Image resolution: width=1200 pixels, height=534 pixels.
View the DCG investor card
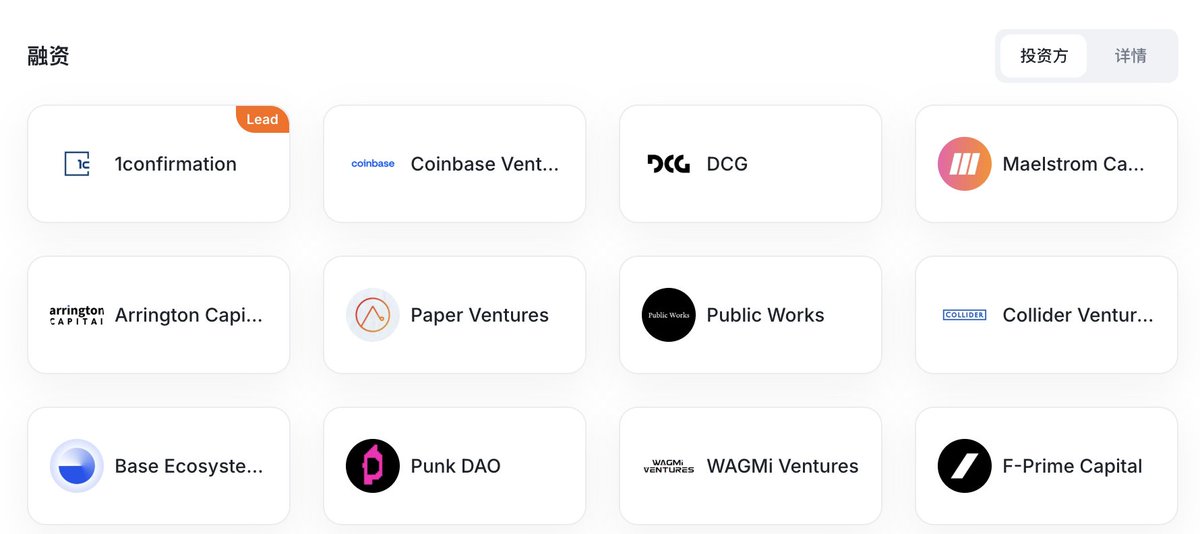pyautogui.click(x=750, y=164)
